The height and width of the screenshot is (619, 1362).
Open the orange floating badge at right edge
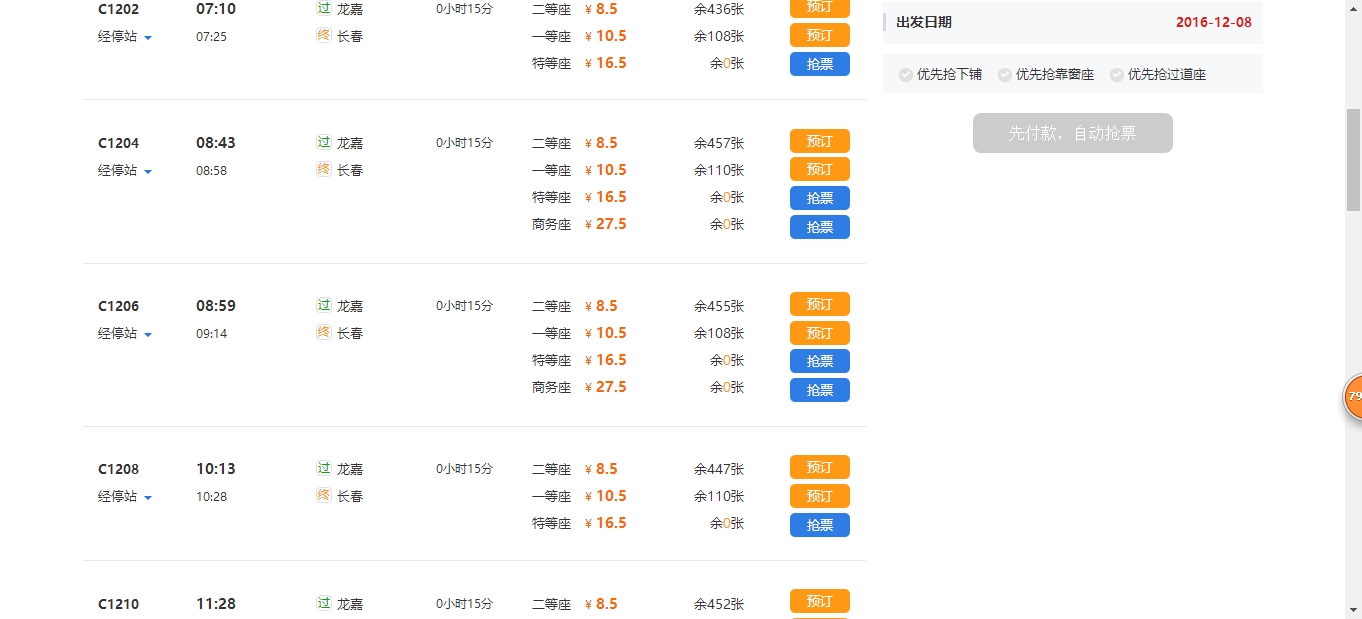[x=1353, y=396]
